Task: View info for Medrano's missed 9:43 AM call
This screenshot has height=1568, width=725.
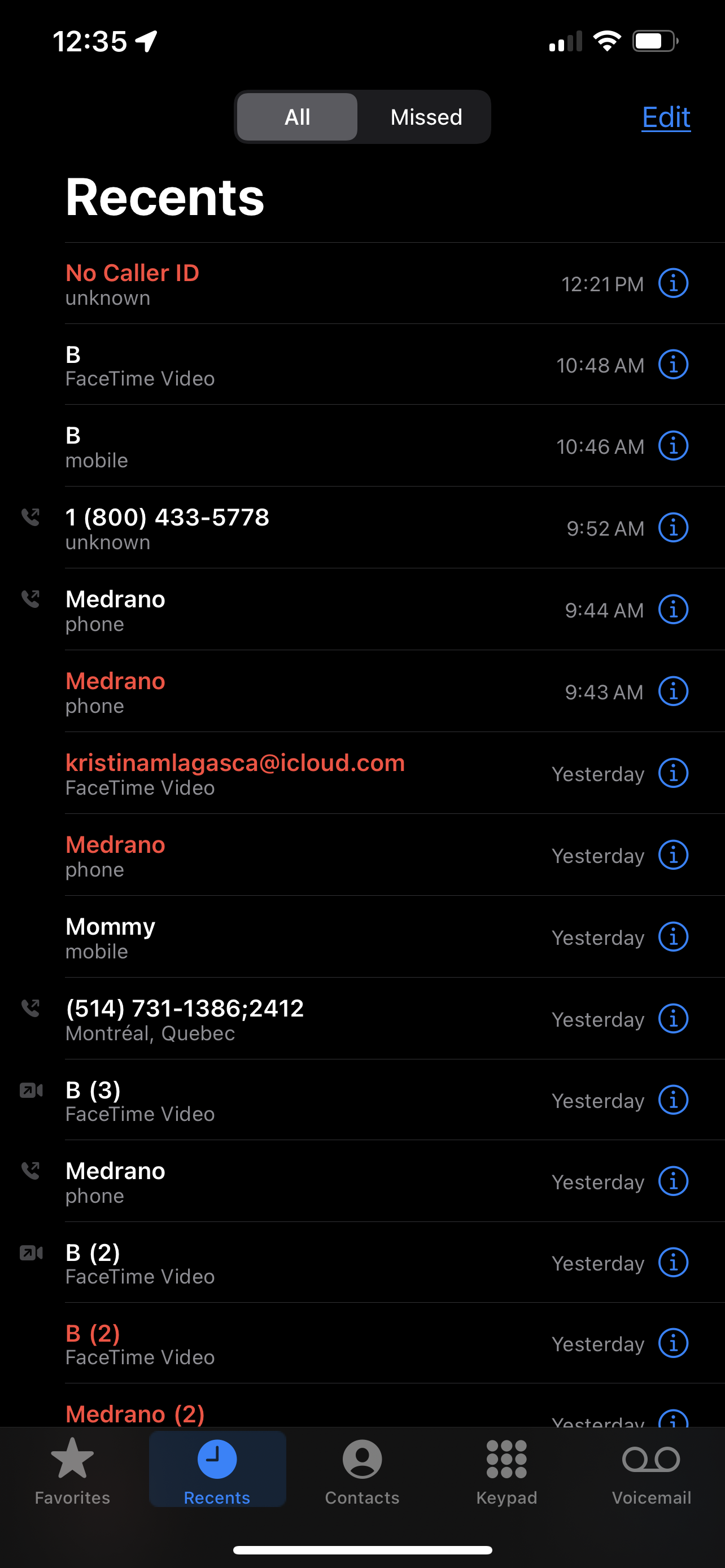Action: pyautogui.click(x=672, y=691)
